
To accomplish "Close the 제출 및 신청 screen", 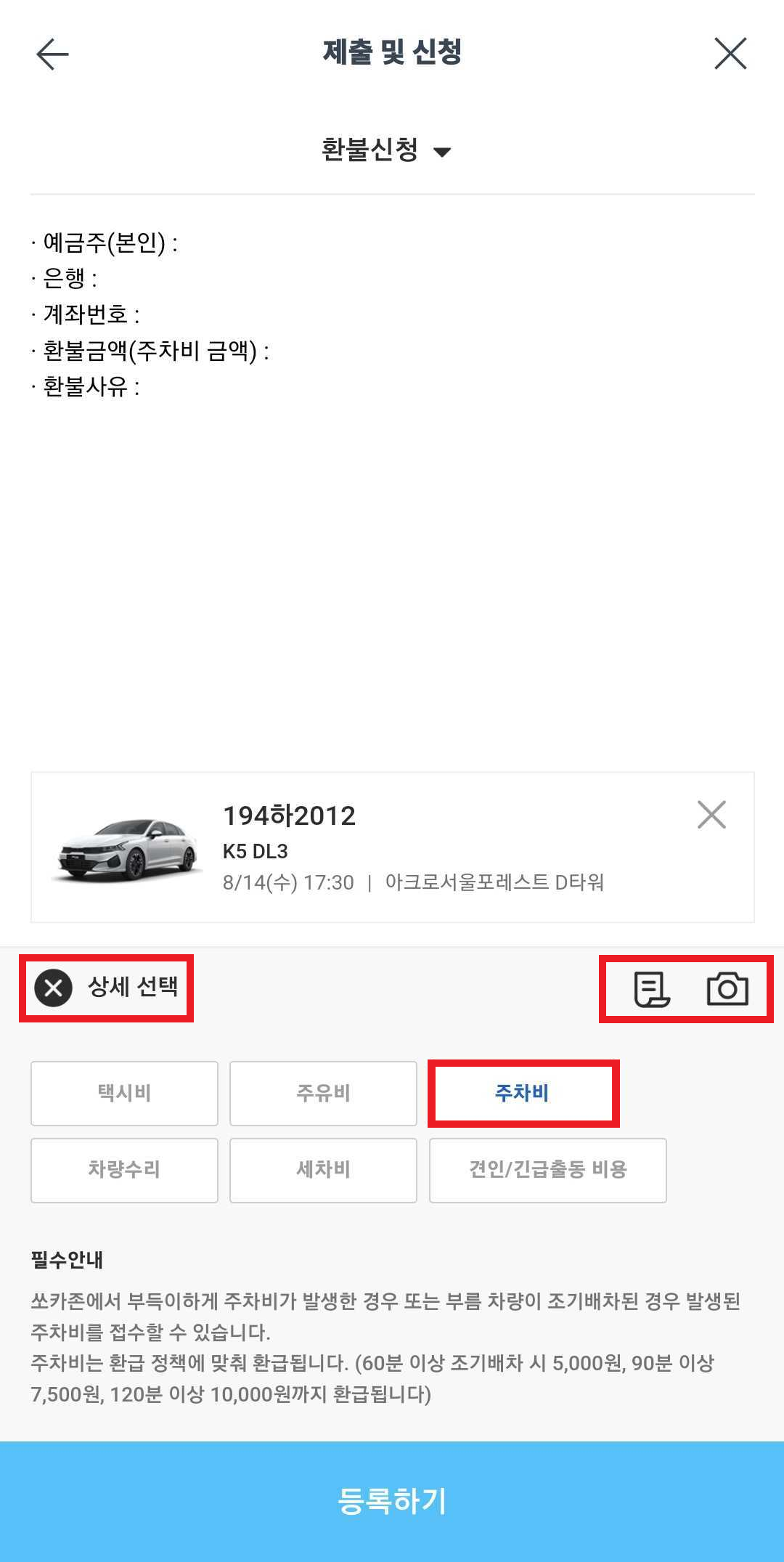I will (x=730, y=54).
